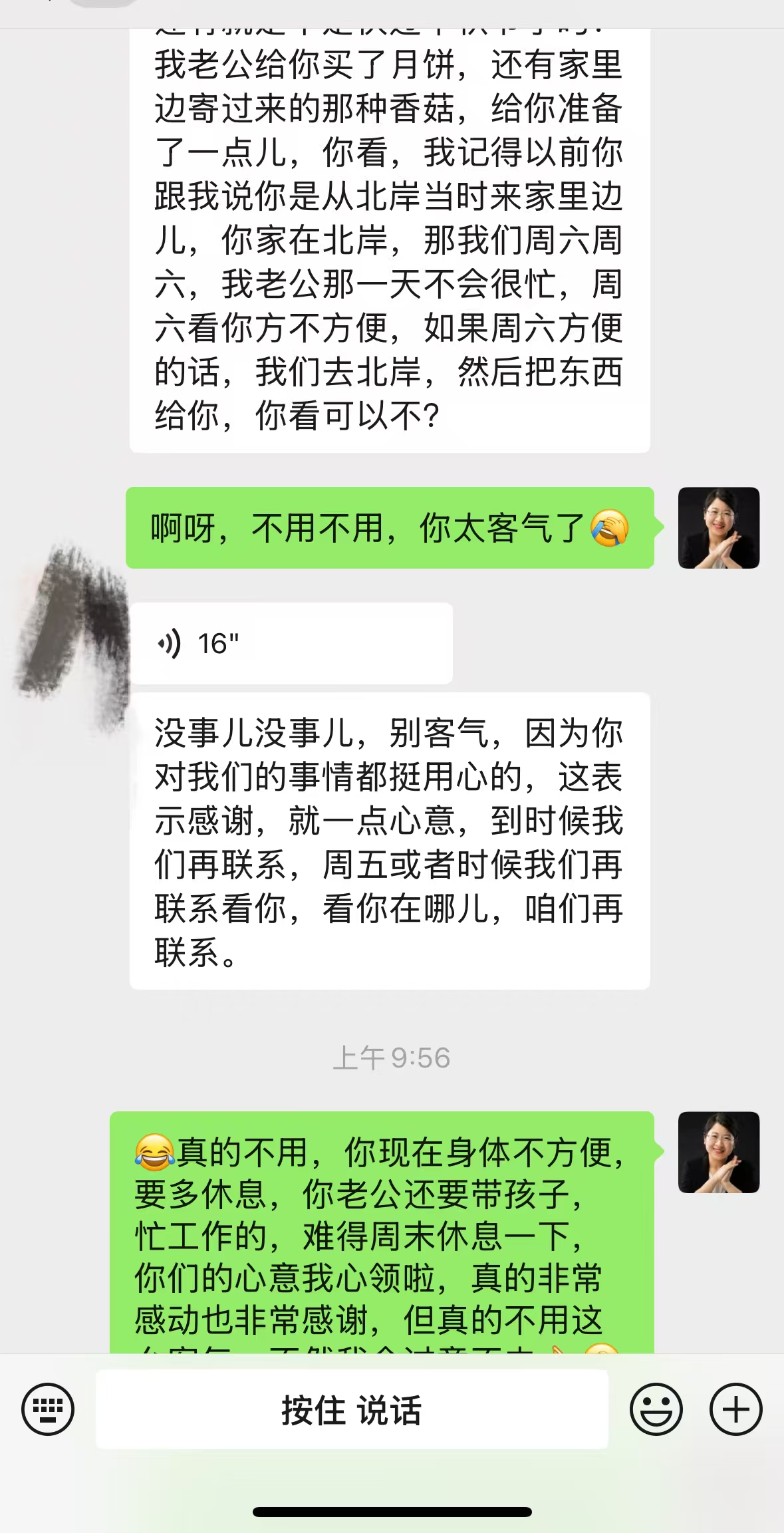Open the plus attachments menu
This screenshot has width=784, height=1533.
click(x=735, y=1409)
